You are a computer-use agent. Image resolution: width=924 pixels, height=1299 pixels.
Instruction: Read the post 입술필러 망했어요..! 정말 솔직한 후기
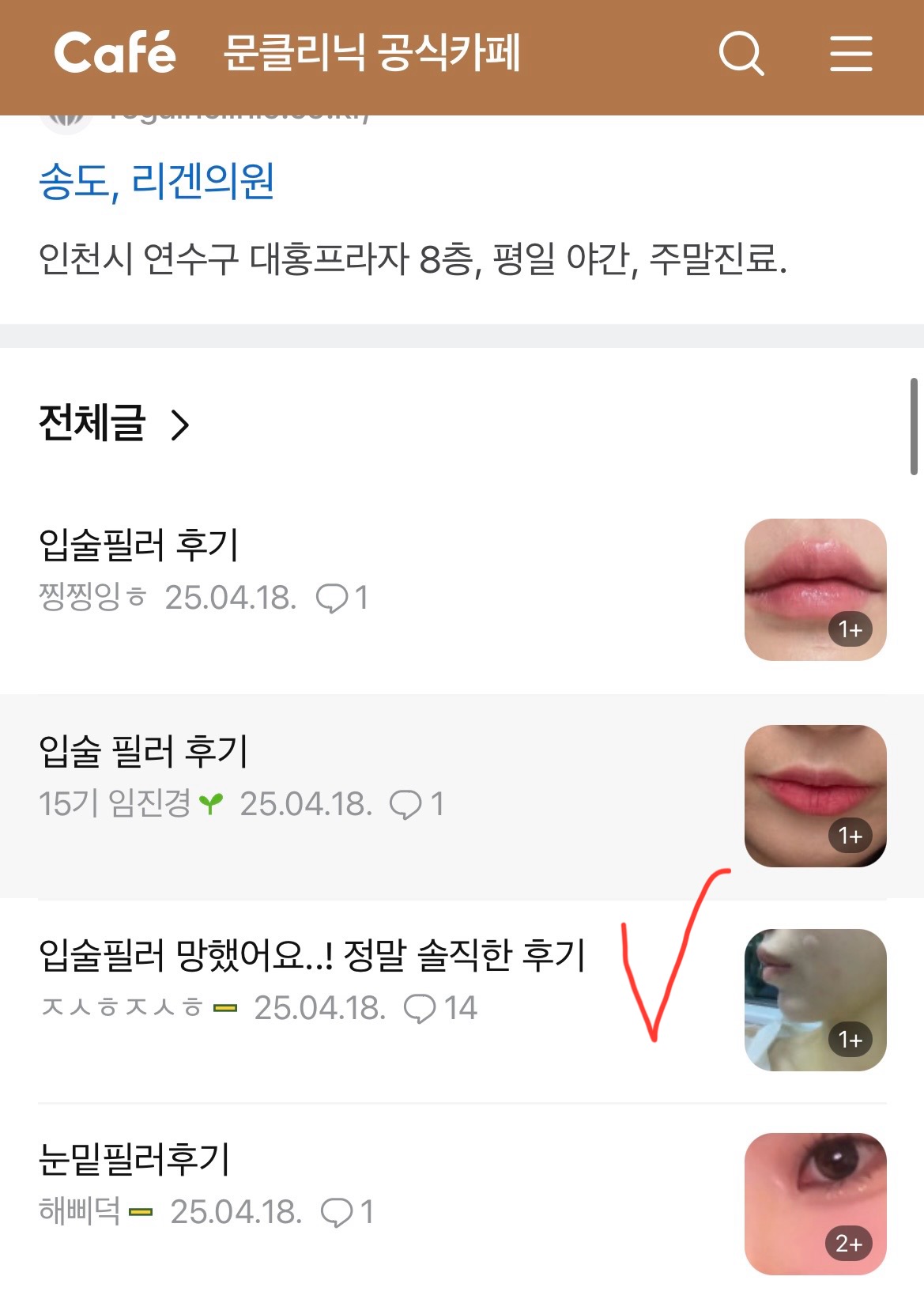tap(312, 955)
